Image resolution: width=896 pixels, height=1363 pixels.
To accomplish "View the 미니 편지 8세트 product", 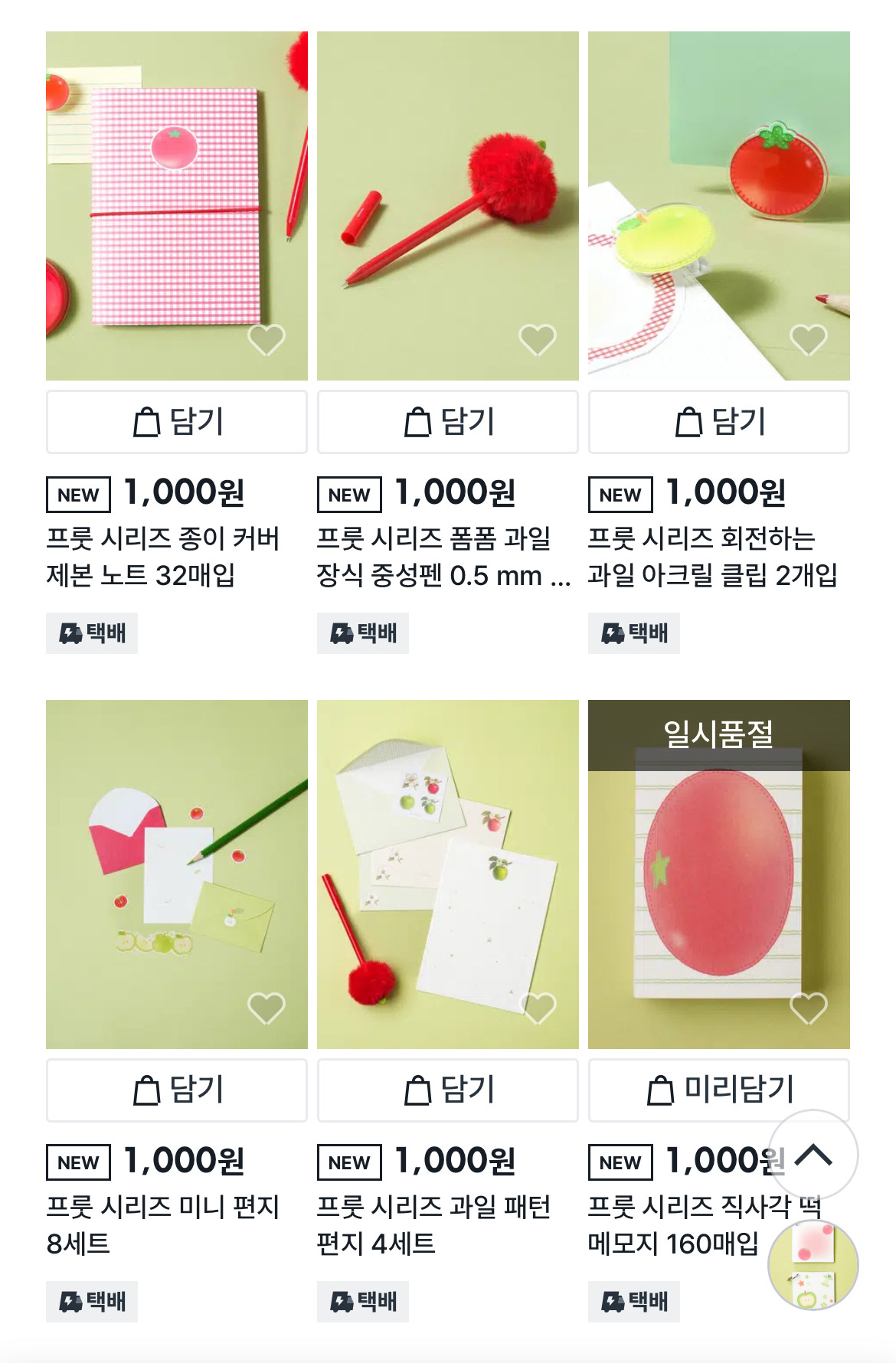I will click(177, 874).
